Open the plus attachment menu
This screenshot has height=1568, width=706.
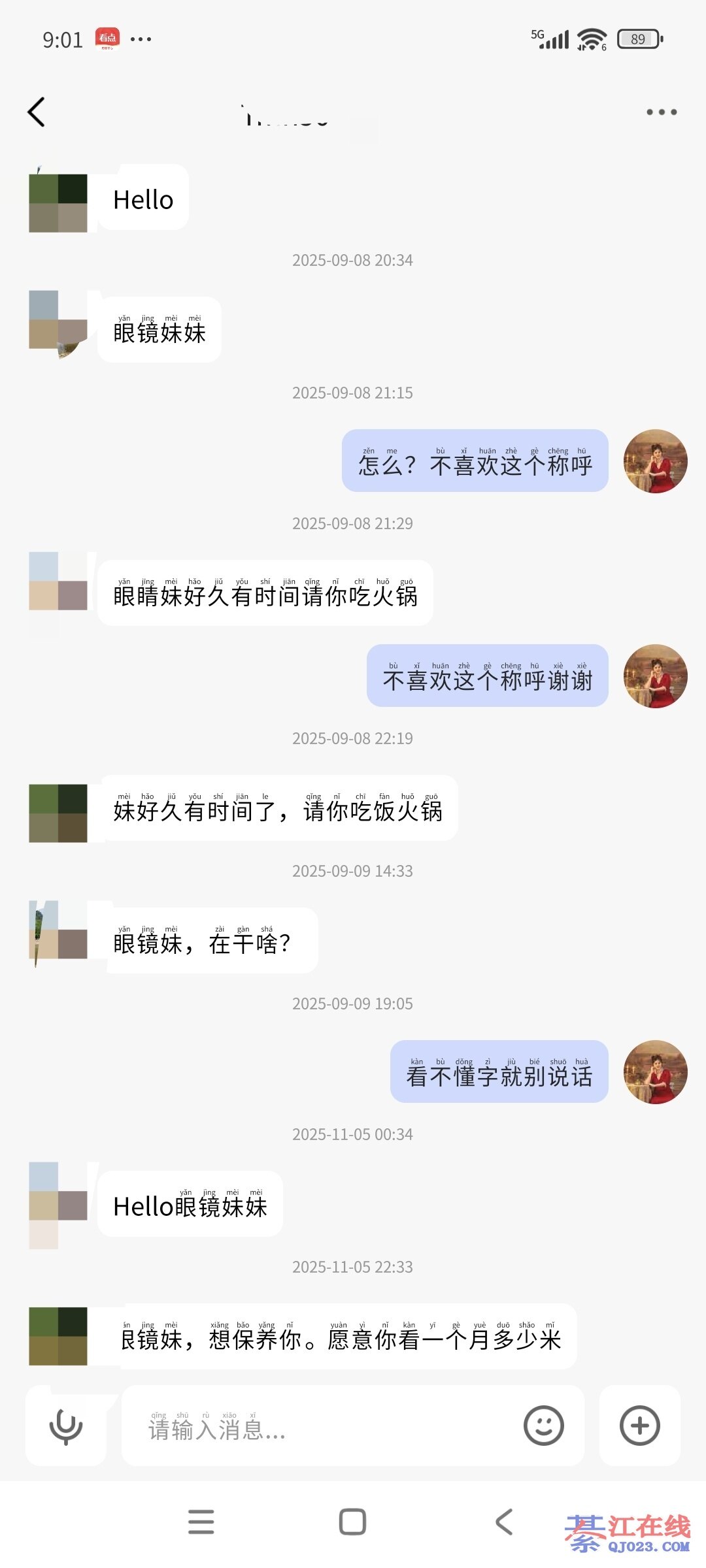pyautogui.click(x=639, y=1426)
